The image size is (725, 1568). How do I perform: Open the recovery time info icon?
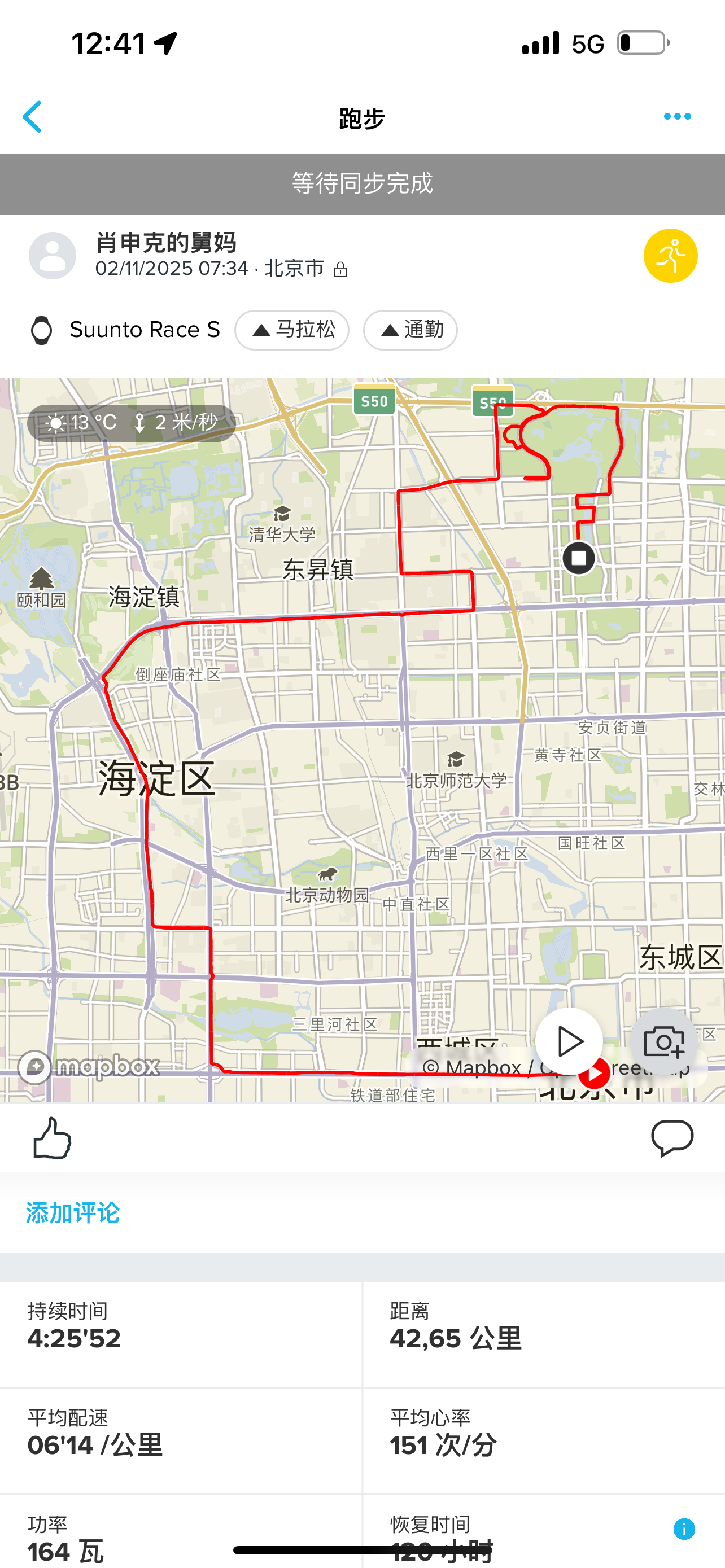[x=684, y=1528]
